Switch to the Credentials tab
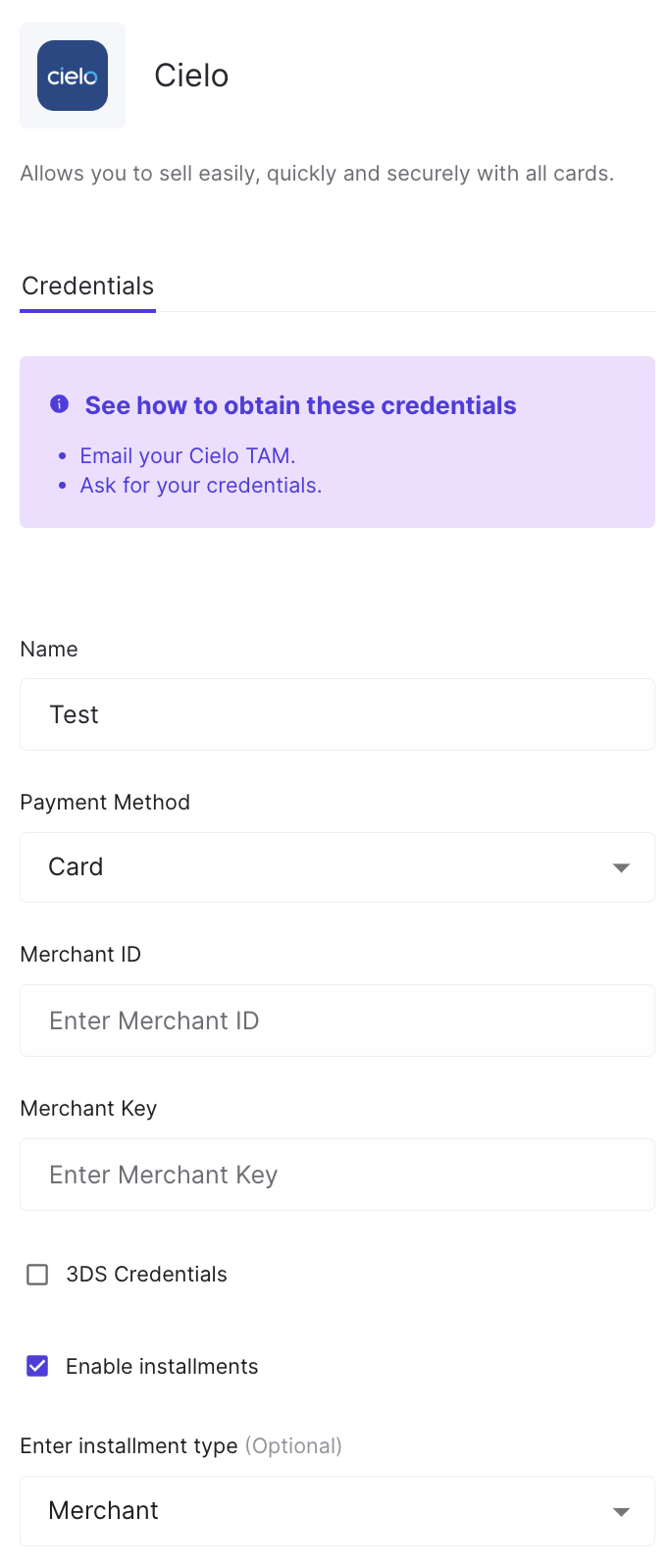 pyautogui.click(x=87, y=287)
